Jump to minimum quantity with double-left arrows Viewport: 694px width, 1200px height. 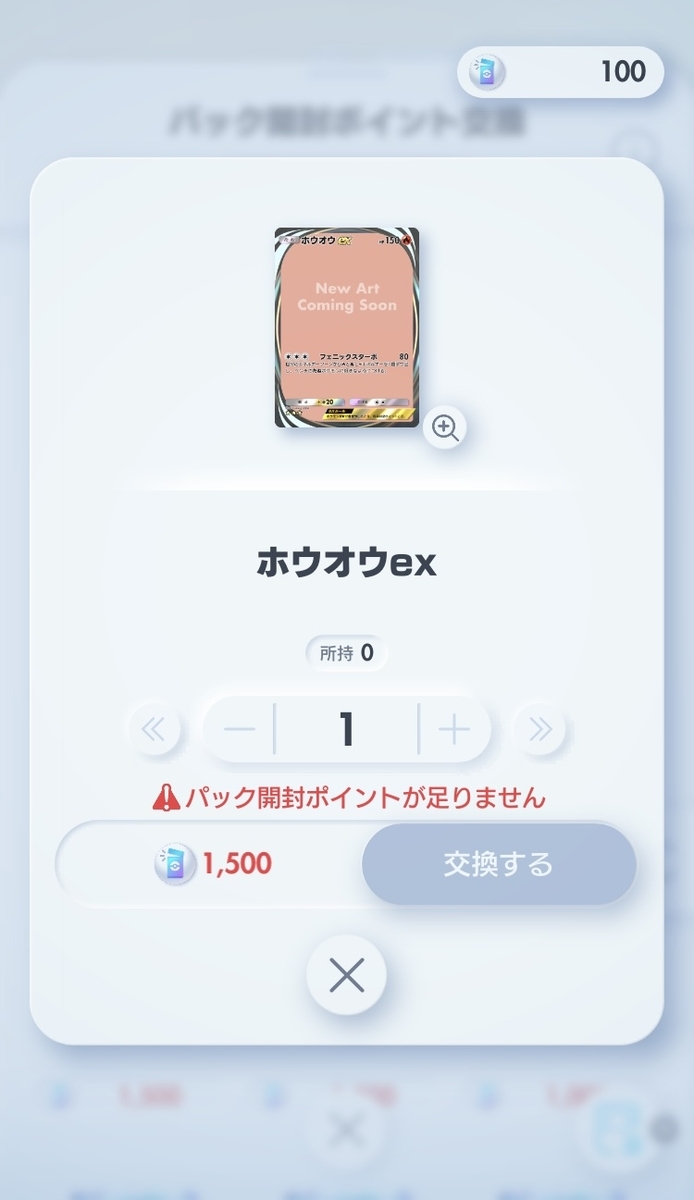155,730
